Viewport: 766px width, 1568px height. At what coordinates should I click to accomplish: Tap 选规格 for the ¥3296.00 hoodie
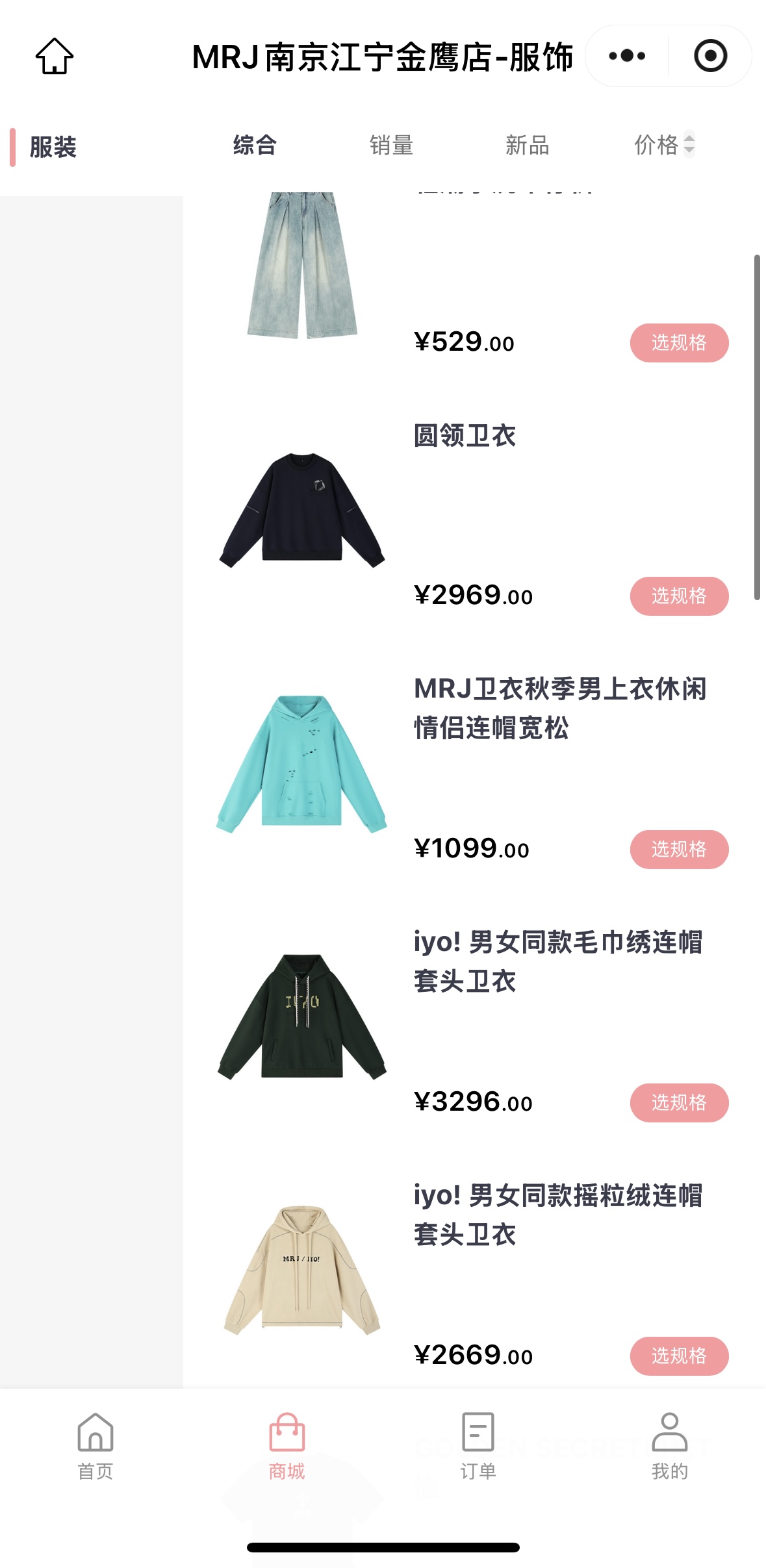point(679,1102)
